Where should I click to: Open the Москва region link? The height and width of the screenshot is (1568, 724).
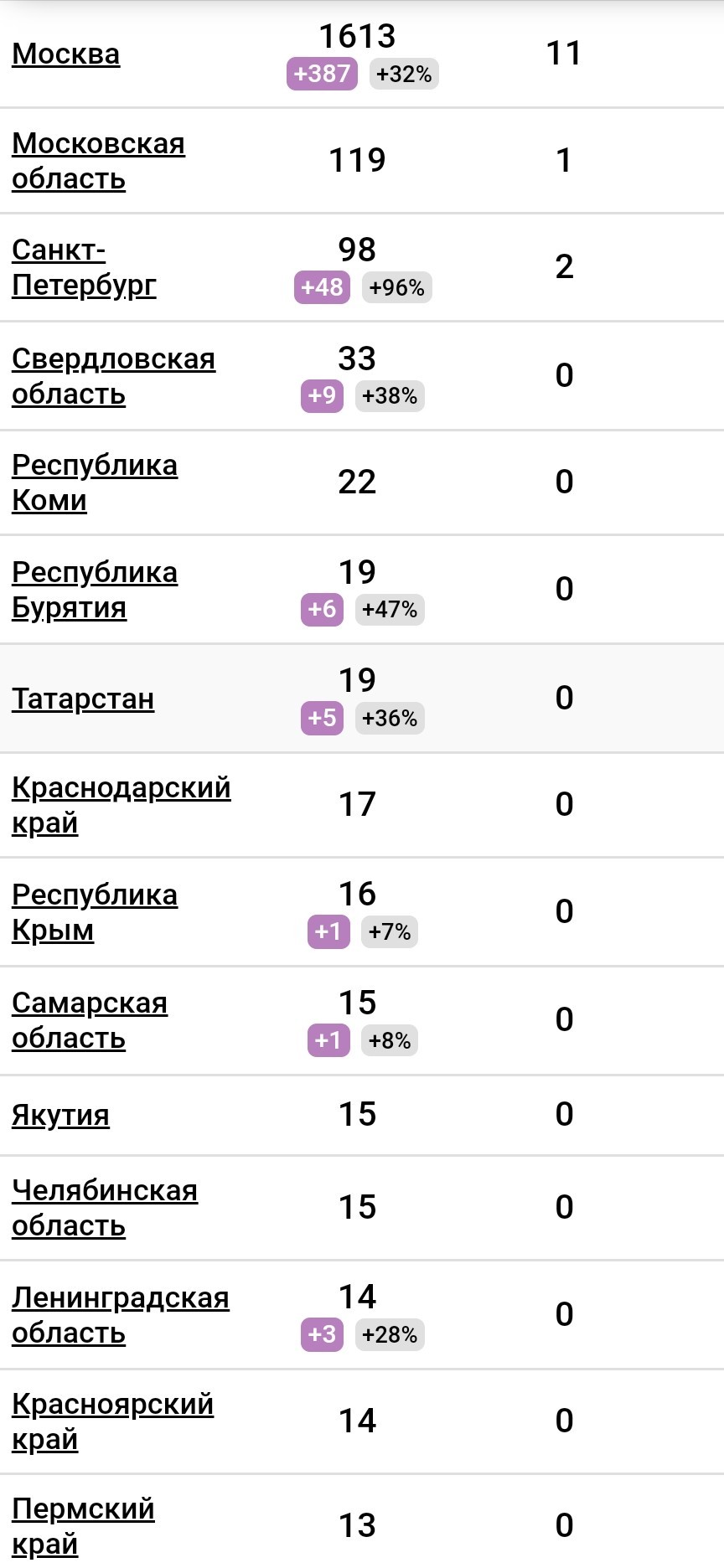click(x=66, y=54)
